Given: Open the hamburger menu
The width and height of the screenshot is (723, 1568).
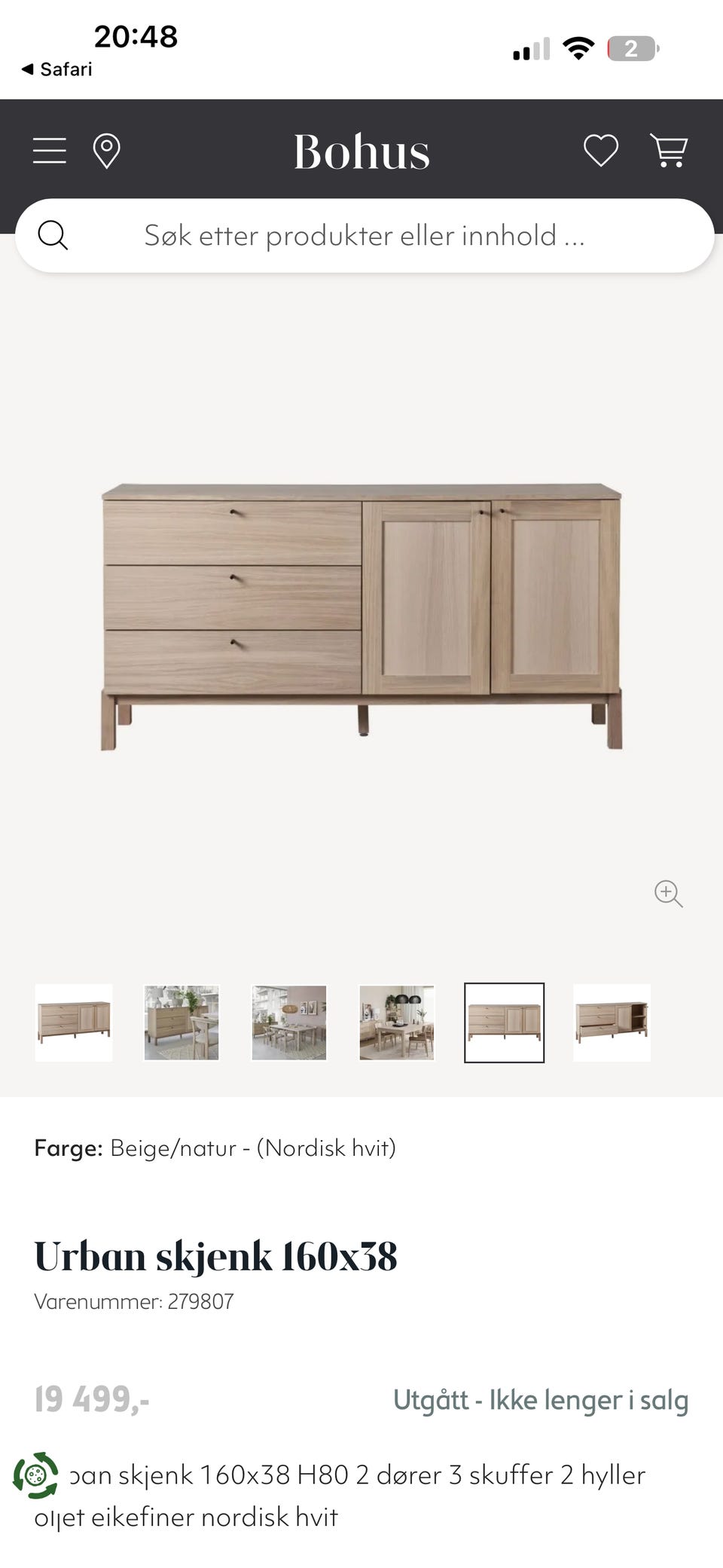Looking at the screenshot, I should click(50, 151).
